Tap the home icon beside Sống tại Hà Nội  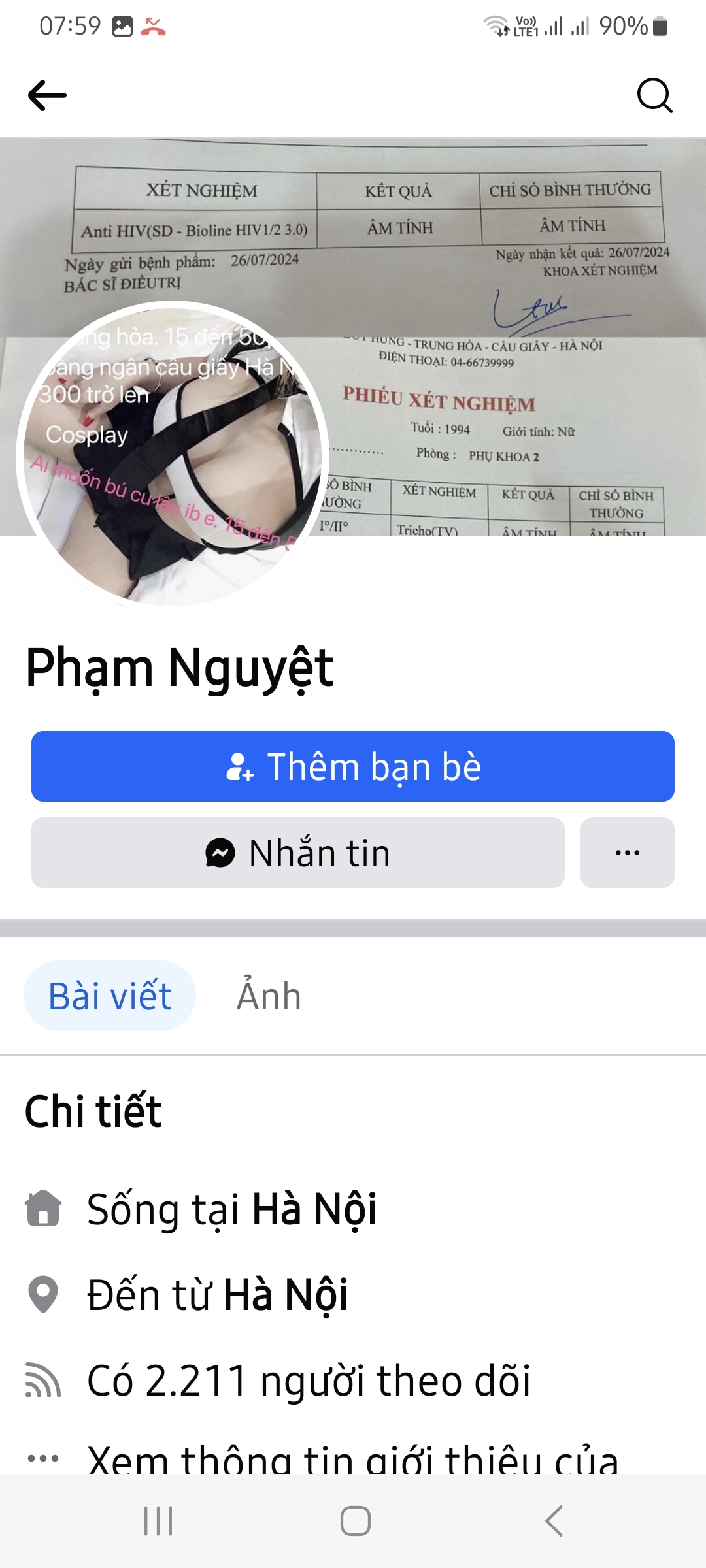pos(44,1209)
